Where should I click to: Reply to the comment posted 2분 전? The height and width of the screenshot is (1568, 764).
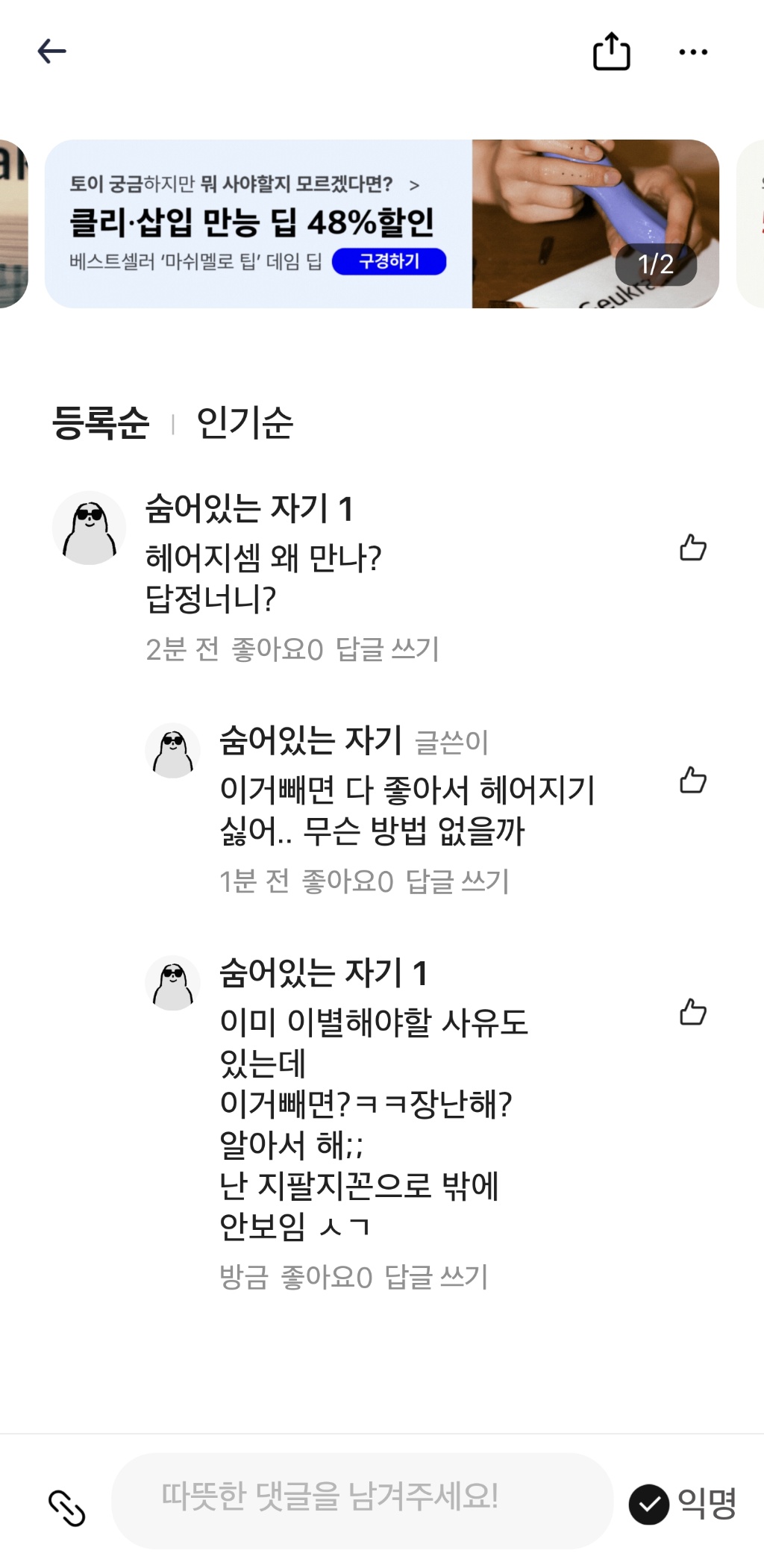pos(387,649)
